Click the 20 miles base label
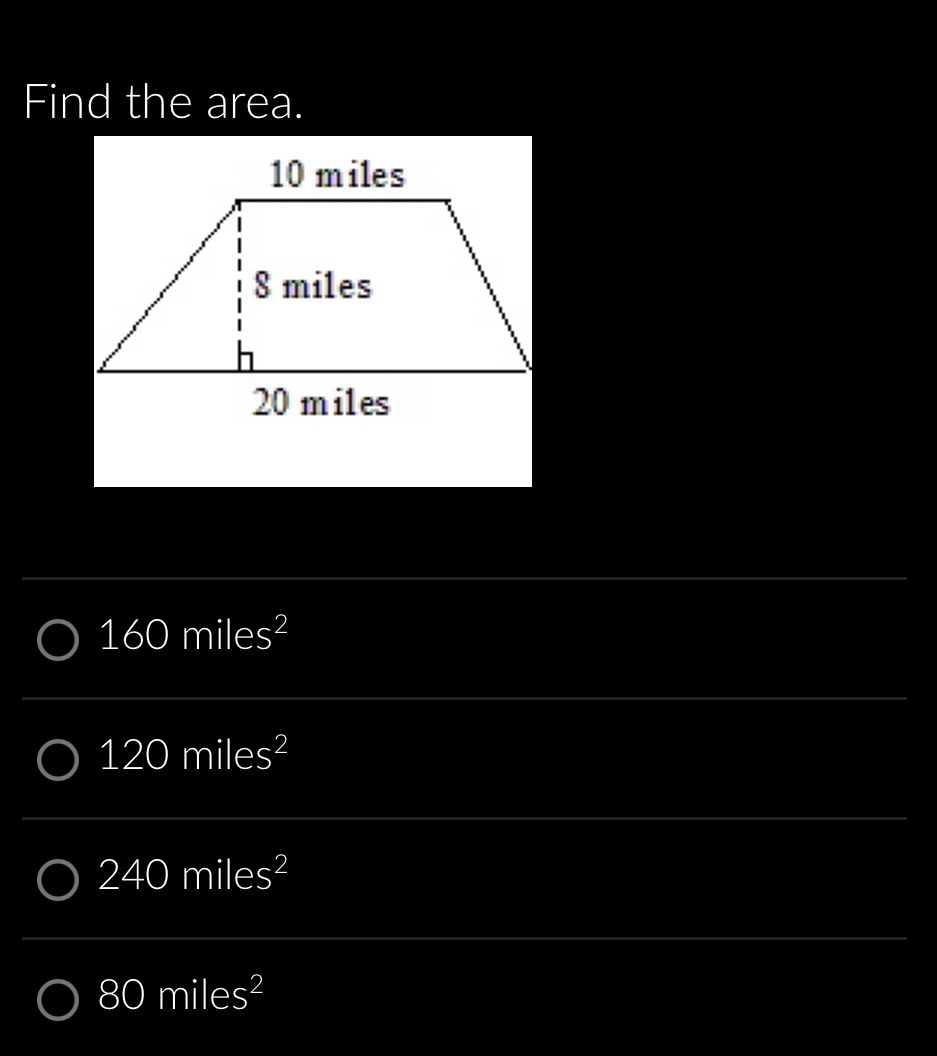937x1056 pixels. tap(321, 403)
